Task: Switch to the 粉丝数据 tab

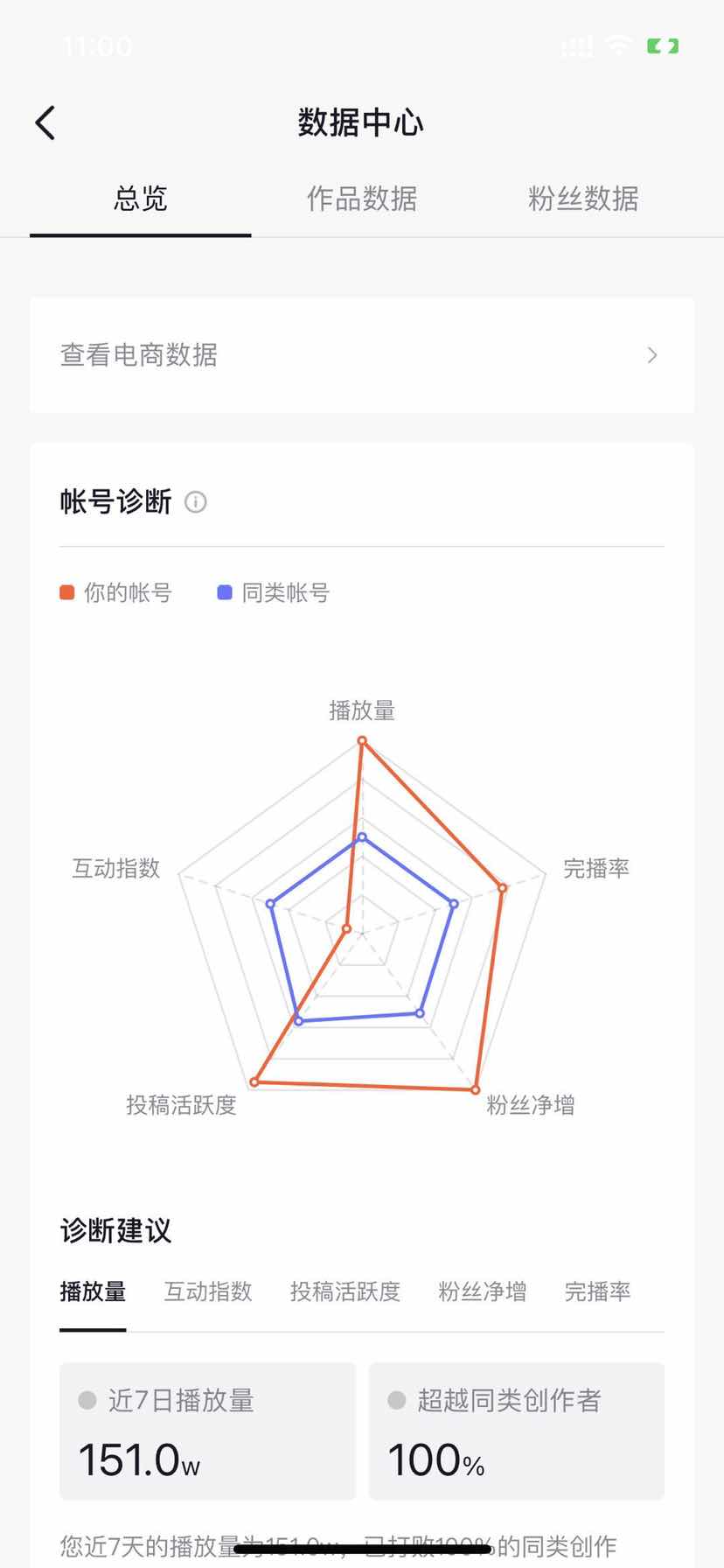Action: [583, 199]
